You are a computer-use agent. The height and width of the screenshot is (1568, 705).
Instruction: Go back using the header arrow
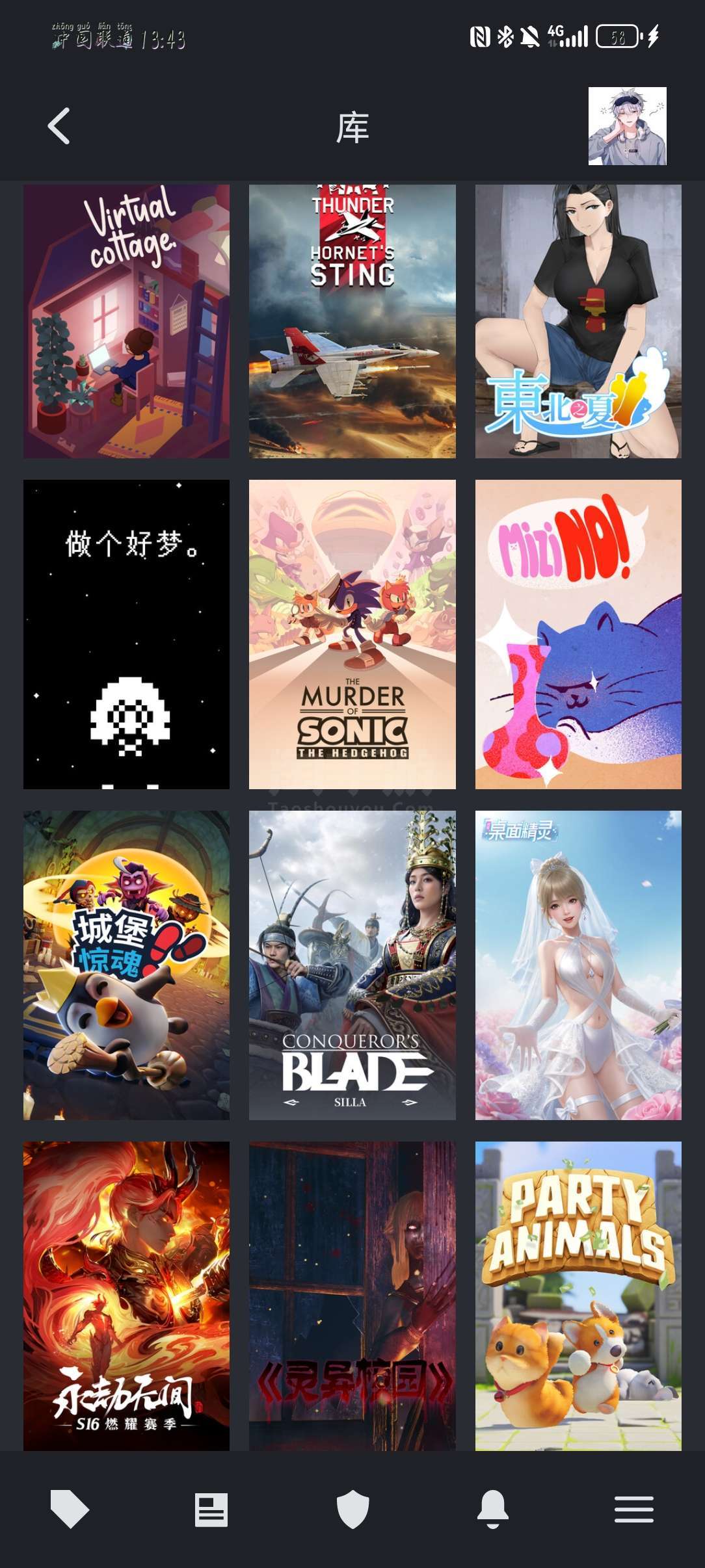pyautogui.click(x=59, y=126)
